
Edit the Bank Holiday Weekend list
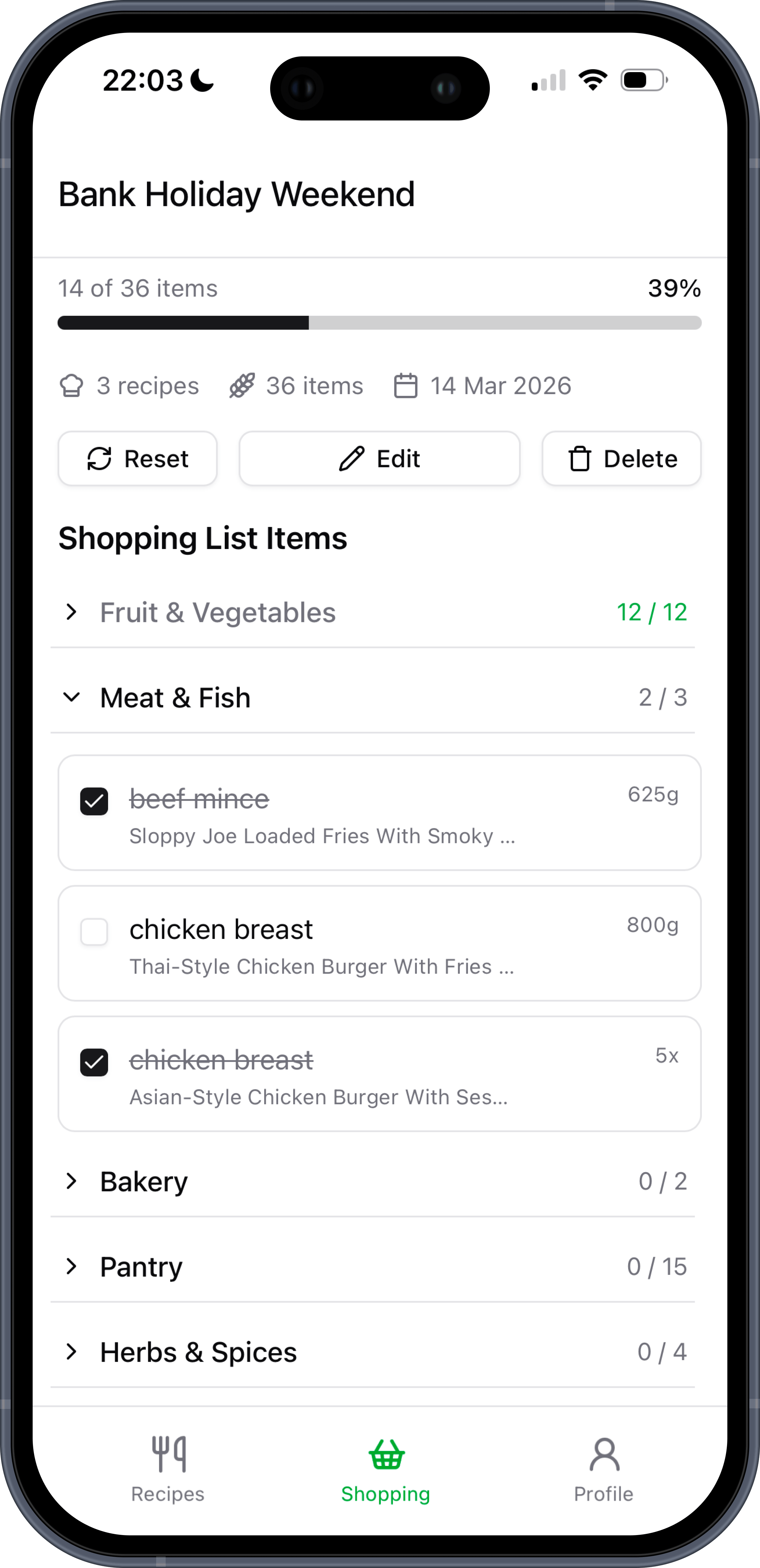click(x=379, y=458)
